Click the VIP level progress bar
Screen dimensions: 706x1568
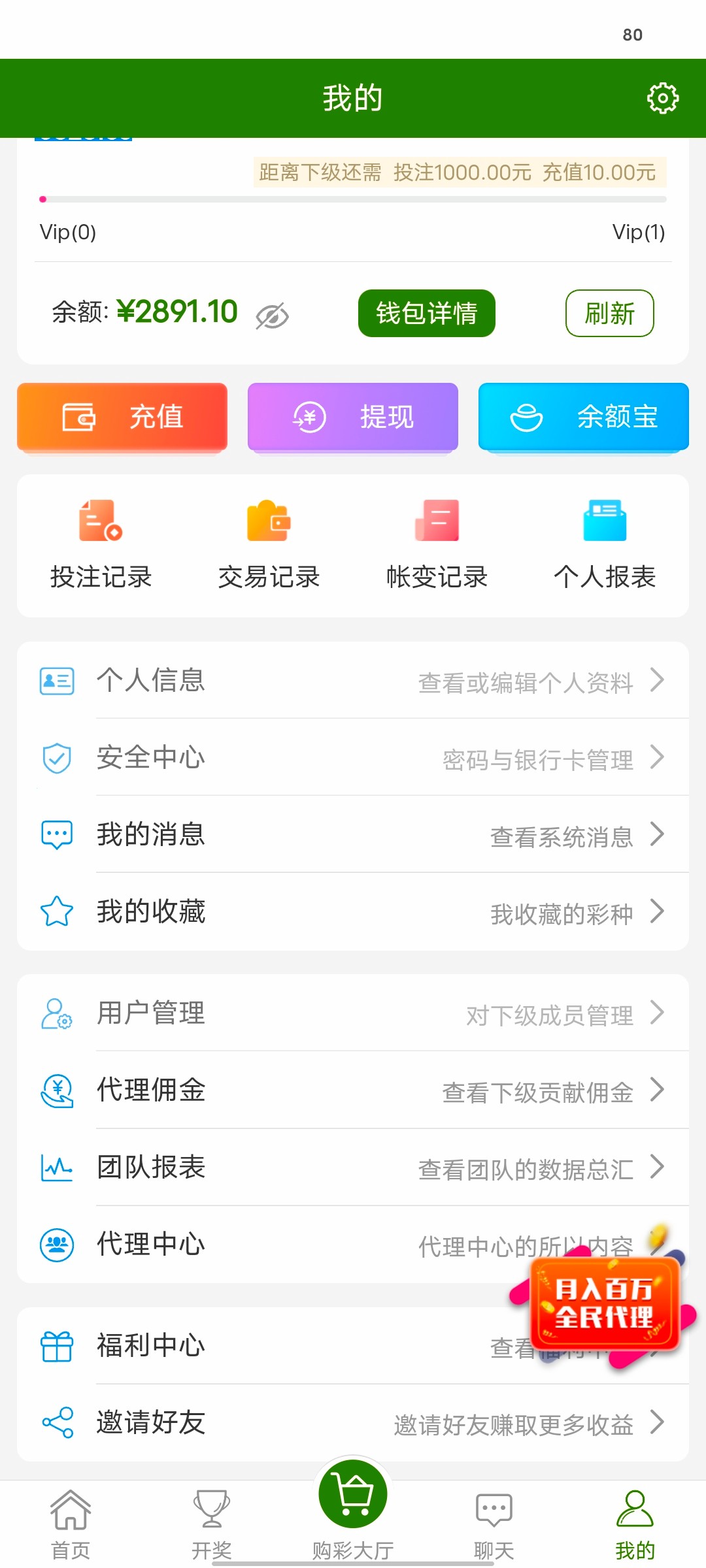353,198
